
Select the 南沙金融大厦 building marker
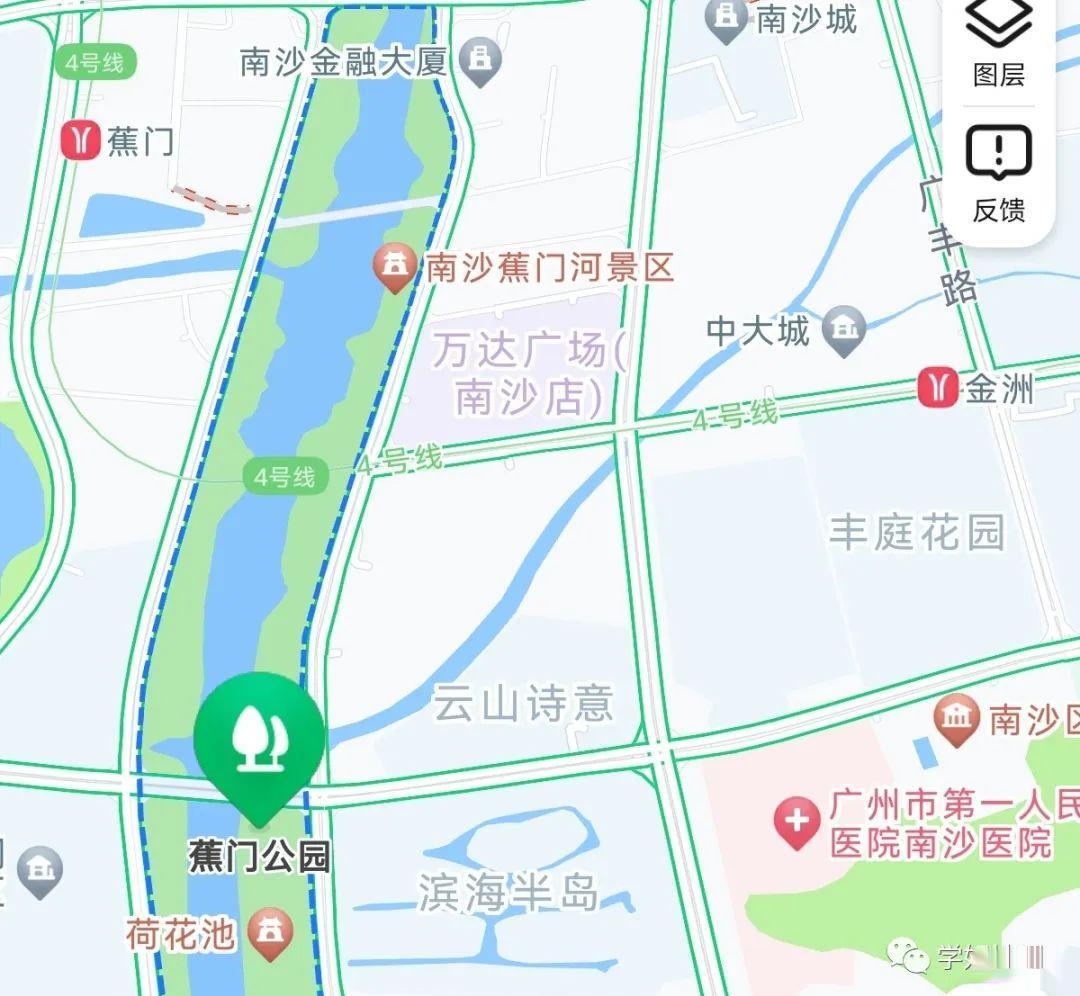tap(481, 62)
